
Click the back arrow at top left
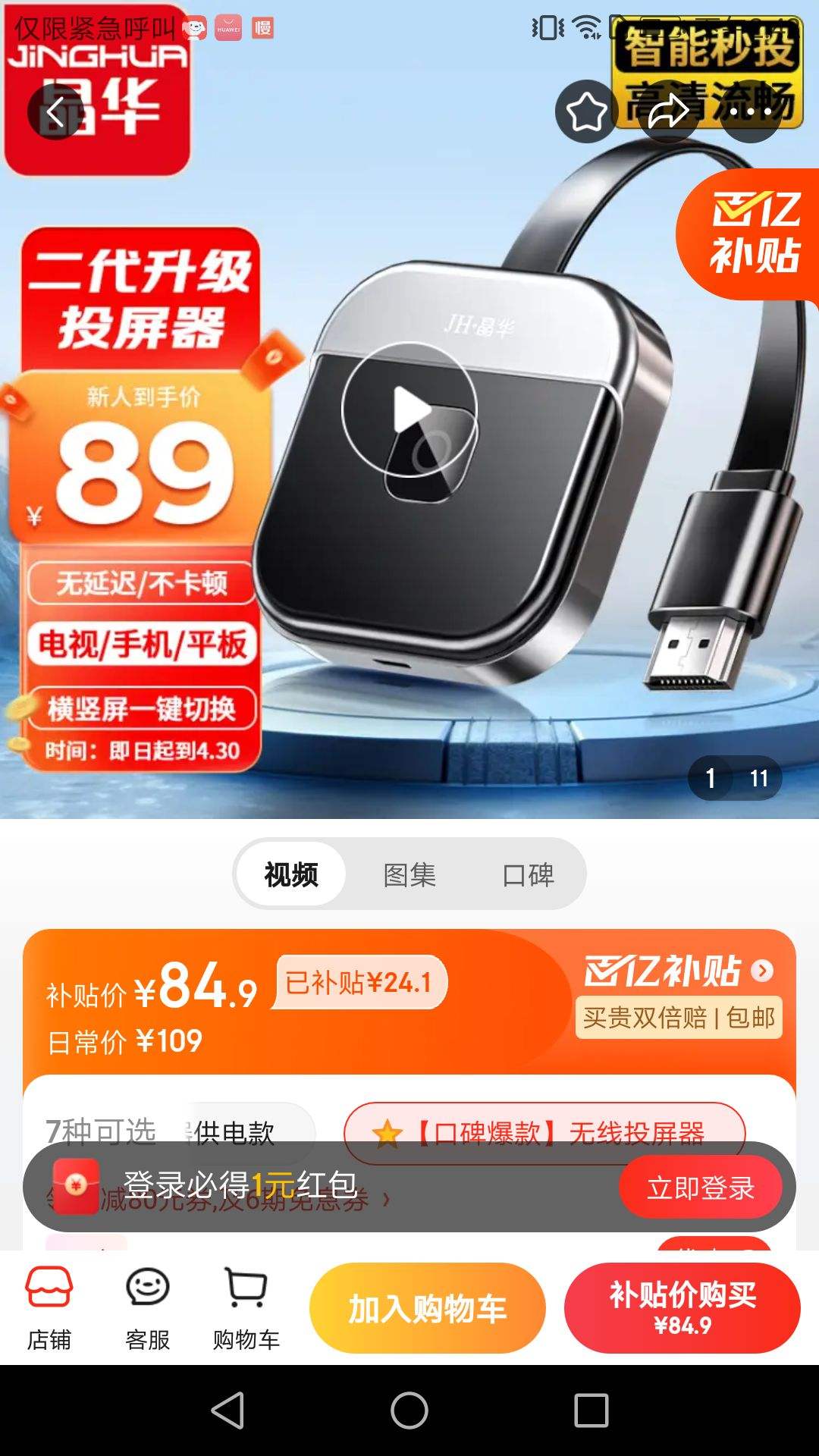pyautogui.click(x=57, y=111)
